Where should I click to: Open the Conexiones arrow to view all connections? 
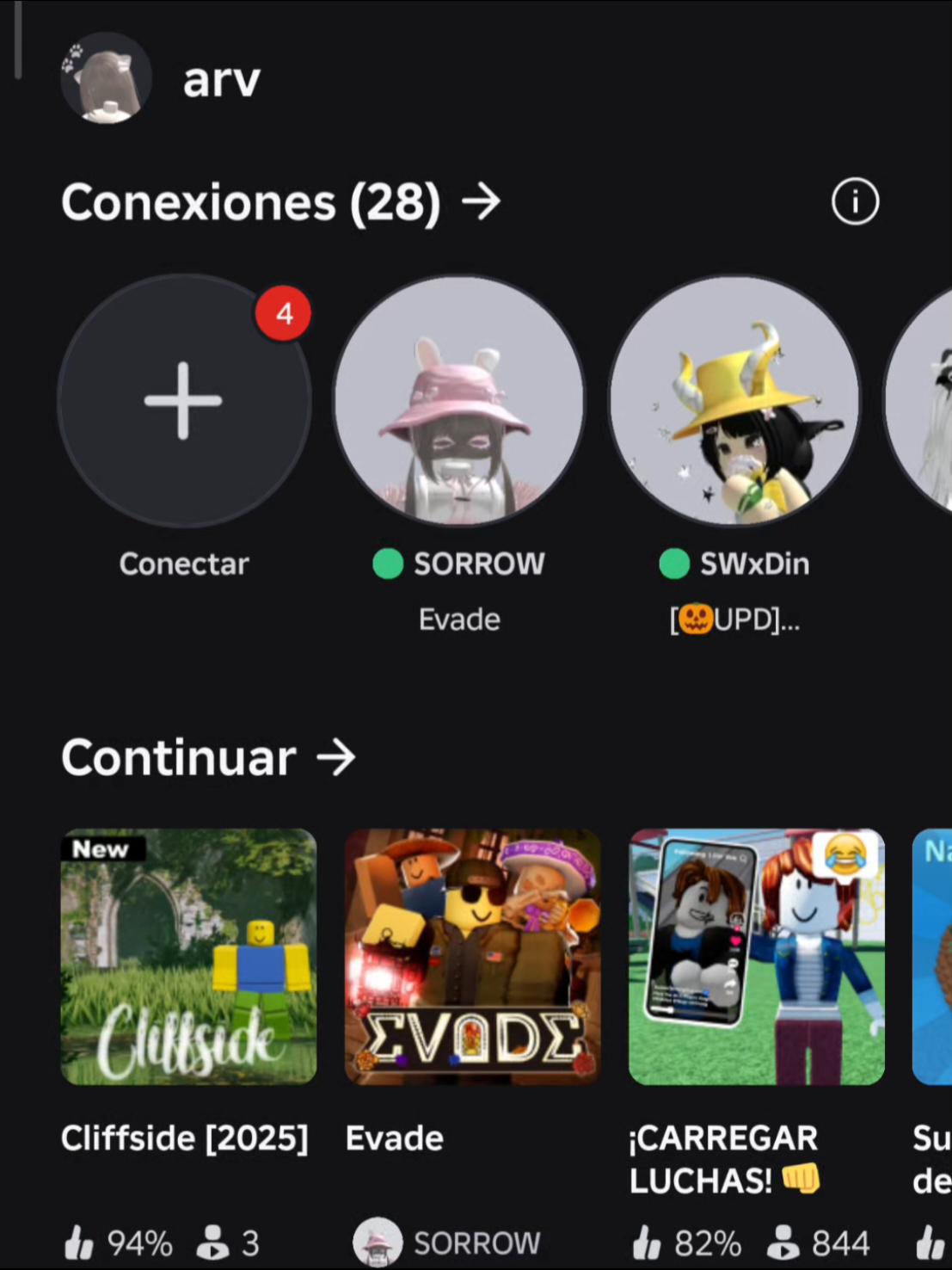(x=482, y=201)
